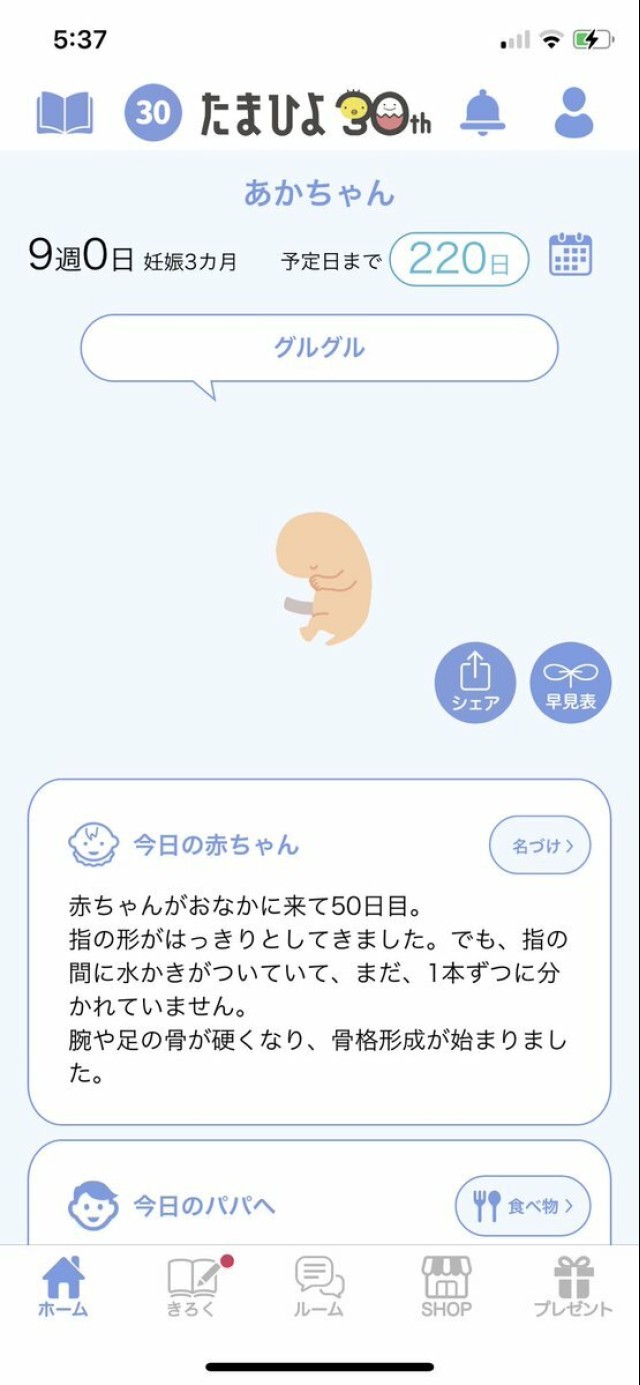Tap the シェア share button
Screen dimensions: 640x1385
pos(475,683)
